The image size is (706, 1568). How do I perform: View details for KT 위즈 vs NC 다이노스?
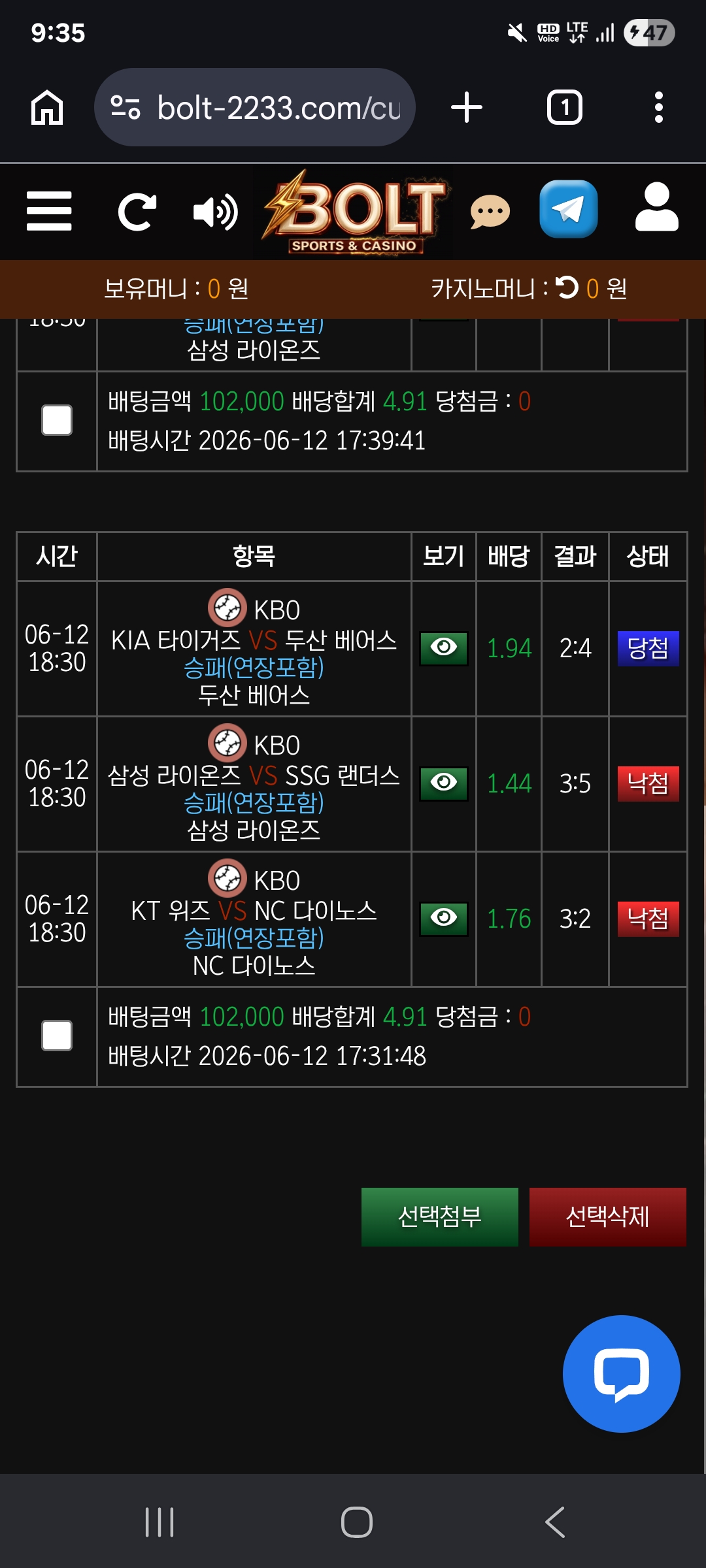(x=444, y=919)
